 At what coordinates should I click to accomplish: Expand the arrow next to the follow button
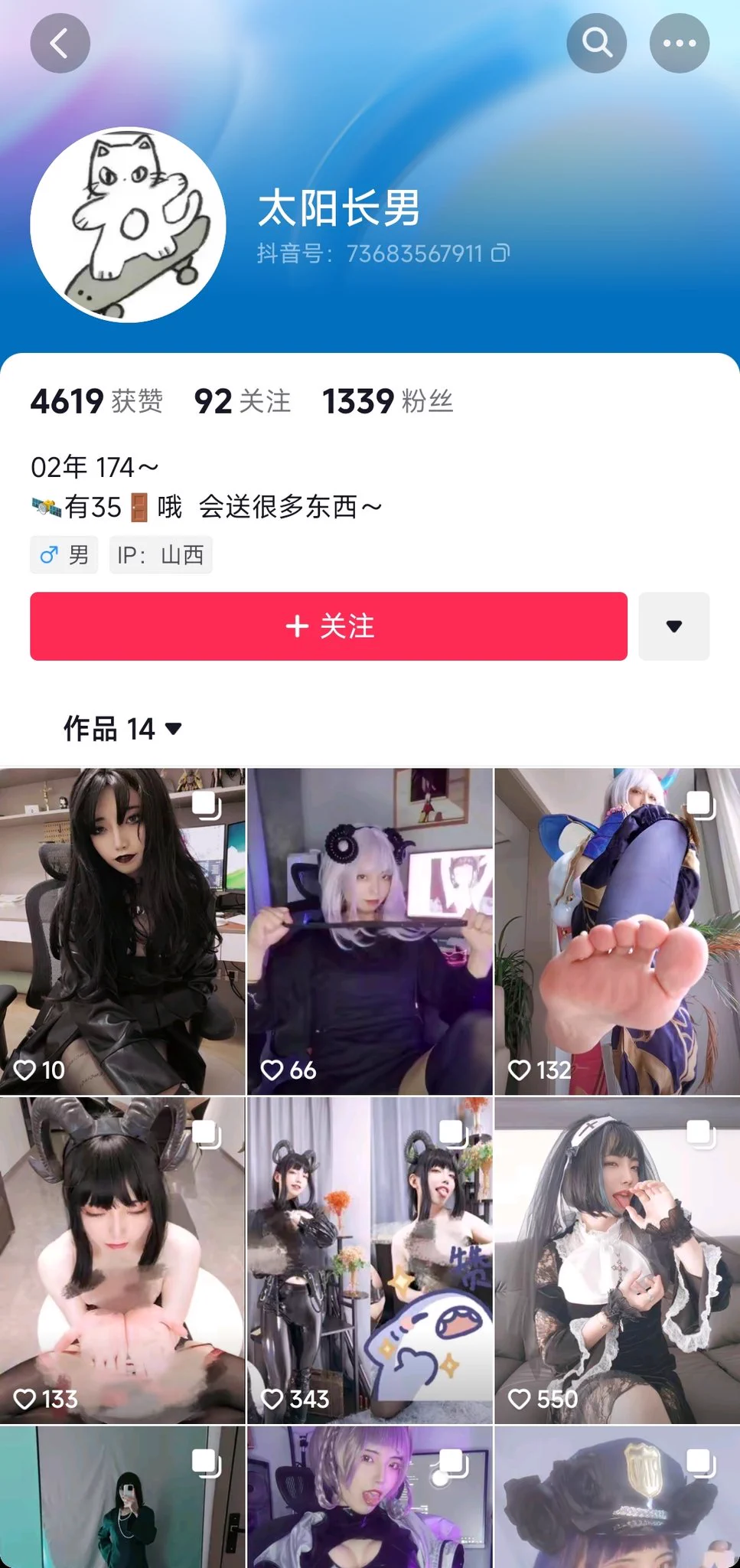[x=673, y=626]
